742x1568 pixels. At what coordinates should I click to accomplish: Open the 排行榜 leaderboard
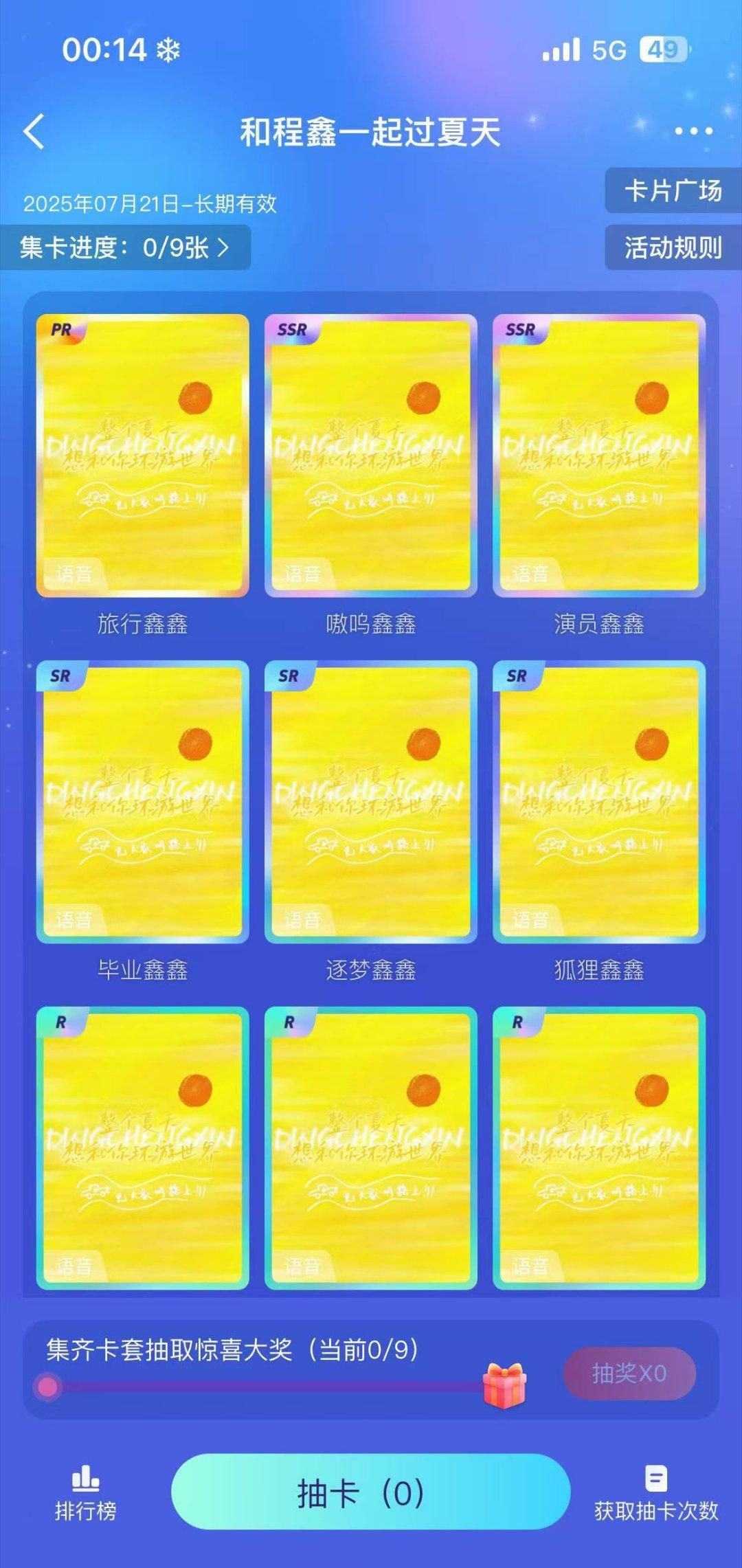[x=86, y=1494]
